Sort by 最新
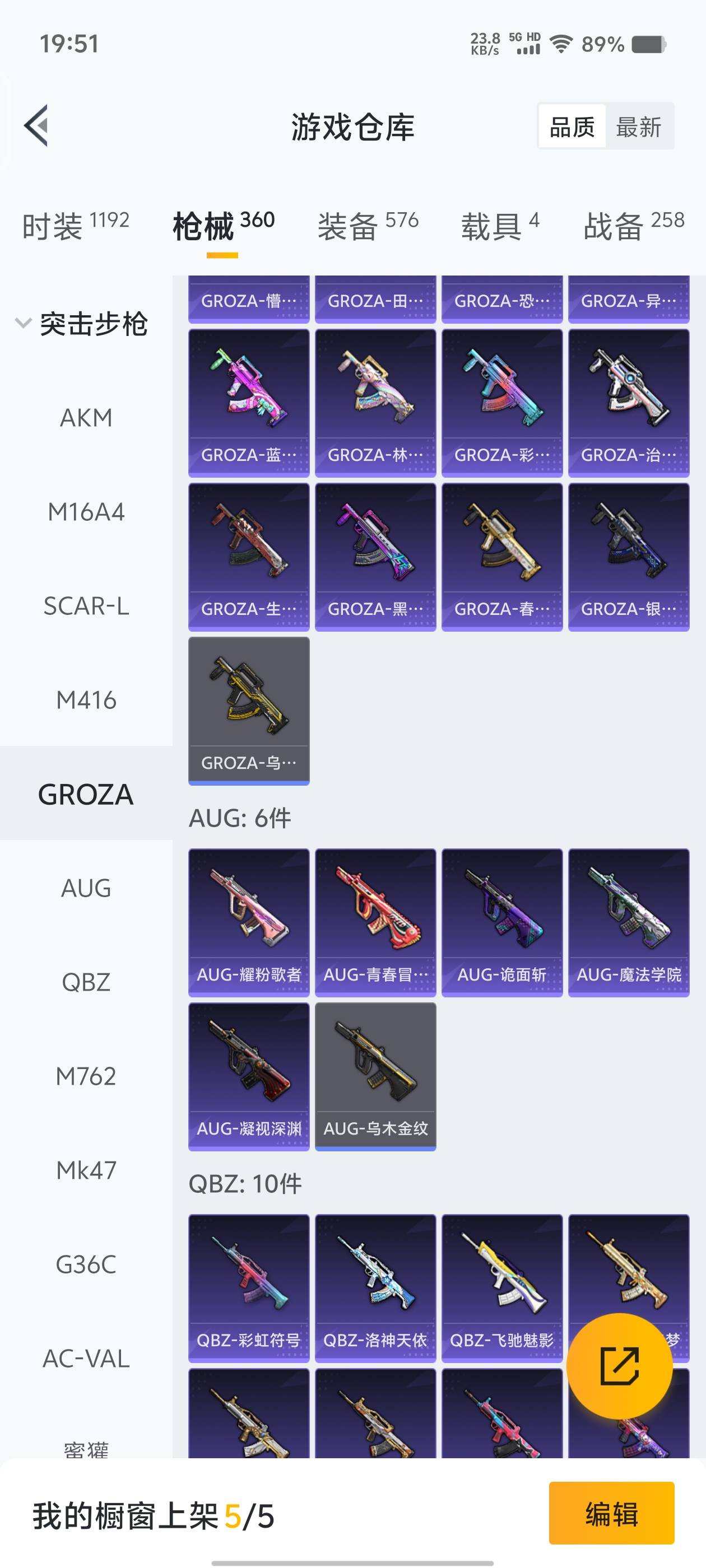The height and width of the screenshot is (1568, 706). (x=638, y=127)
